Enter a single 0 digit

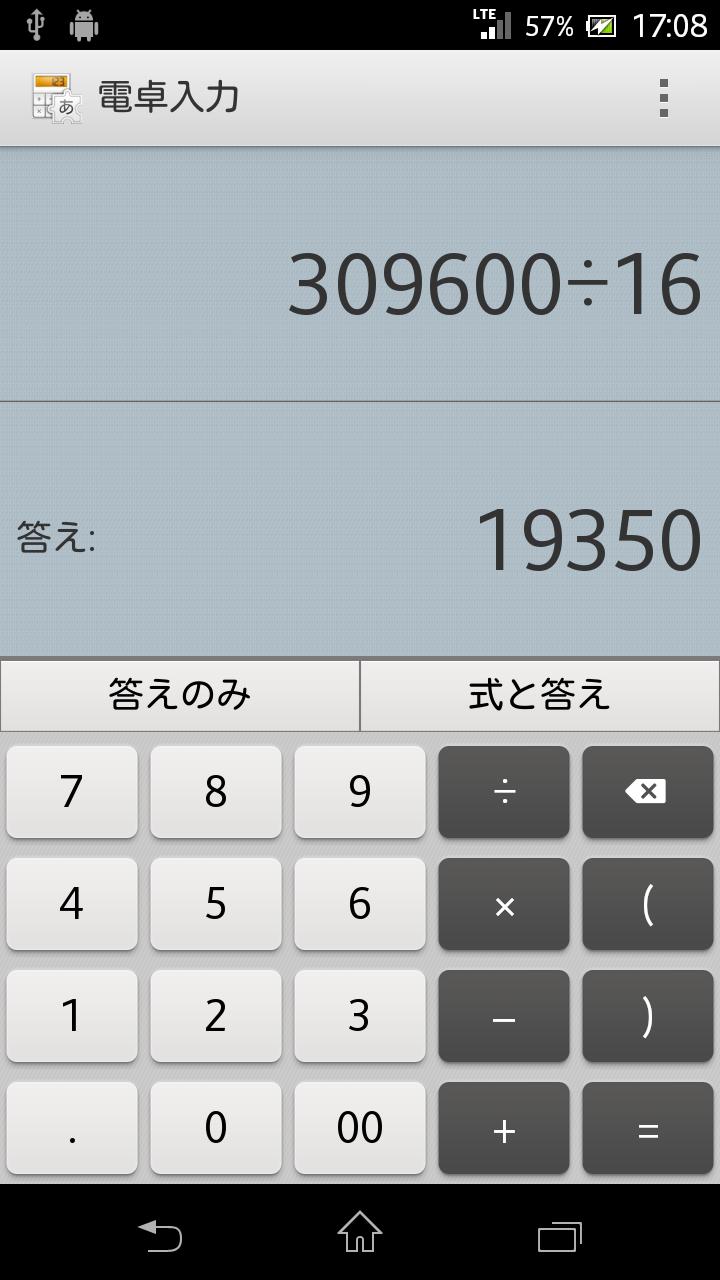[x=216, y=1128]
